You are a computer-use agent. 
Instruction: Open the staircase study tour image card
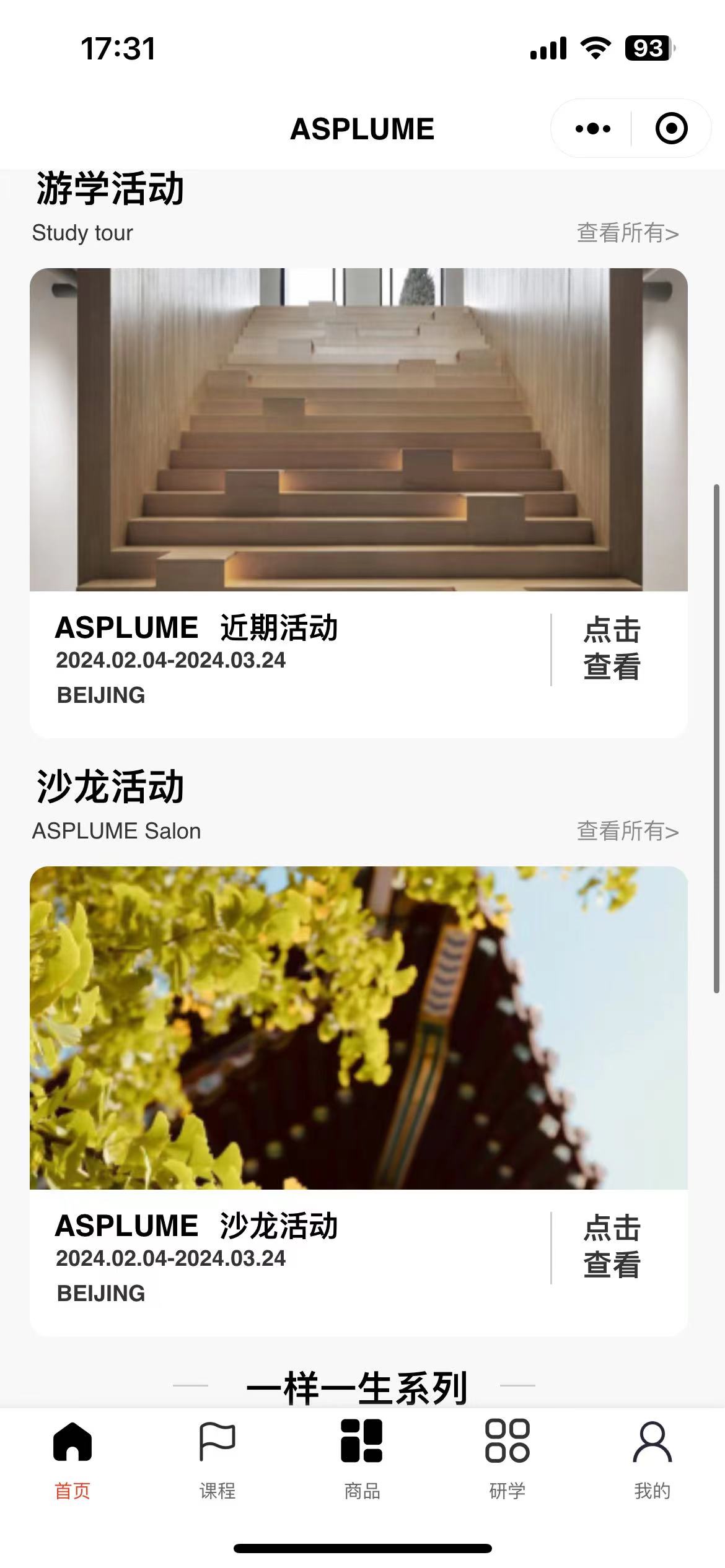(358, 429)
